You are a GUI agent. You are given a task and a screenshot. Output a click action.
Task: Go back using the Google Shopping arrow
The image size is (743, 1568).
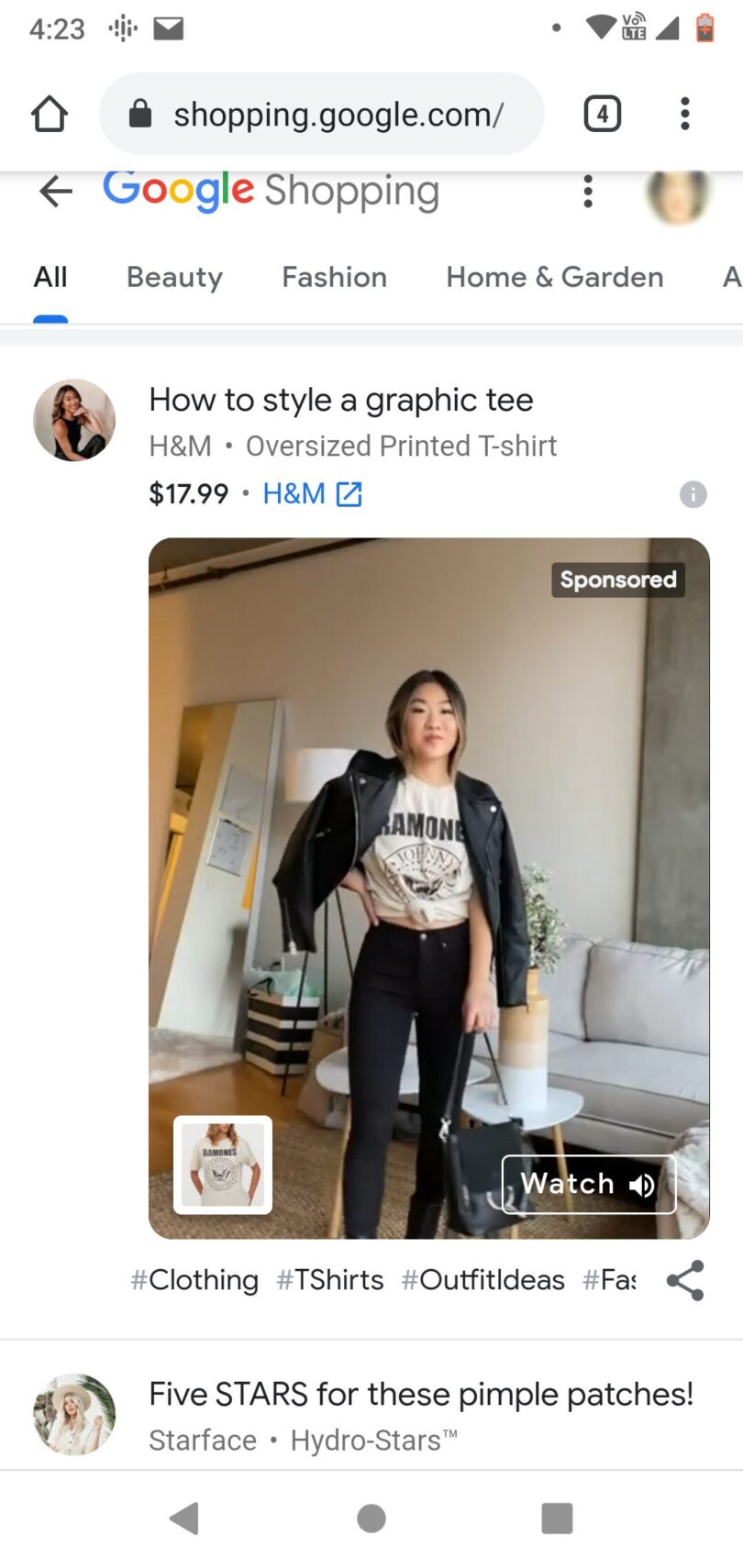(56, 192)
